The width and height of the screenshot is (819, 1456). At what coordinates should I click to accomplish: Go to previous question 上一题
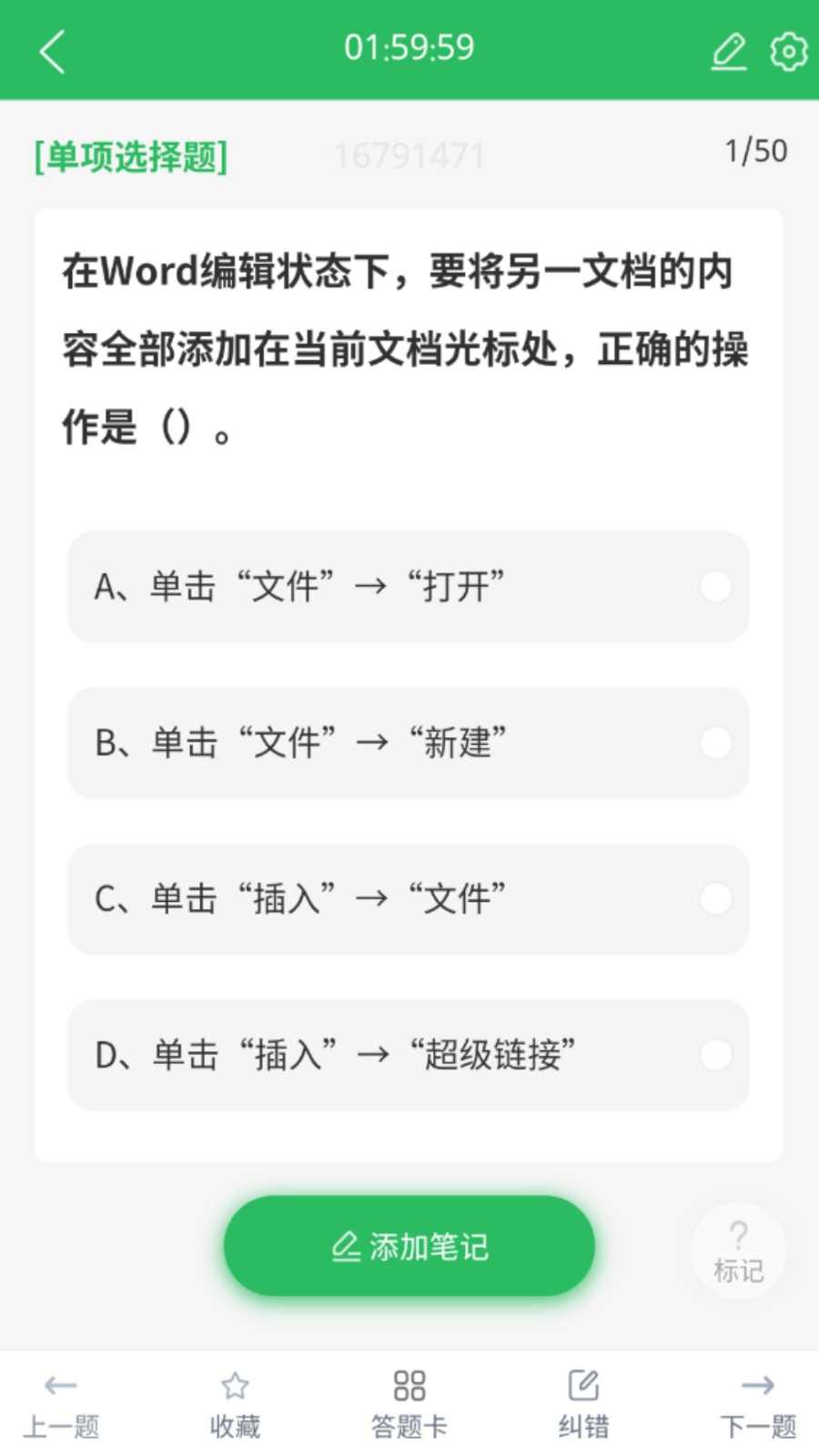click(61, 1404)
